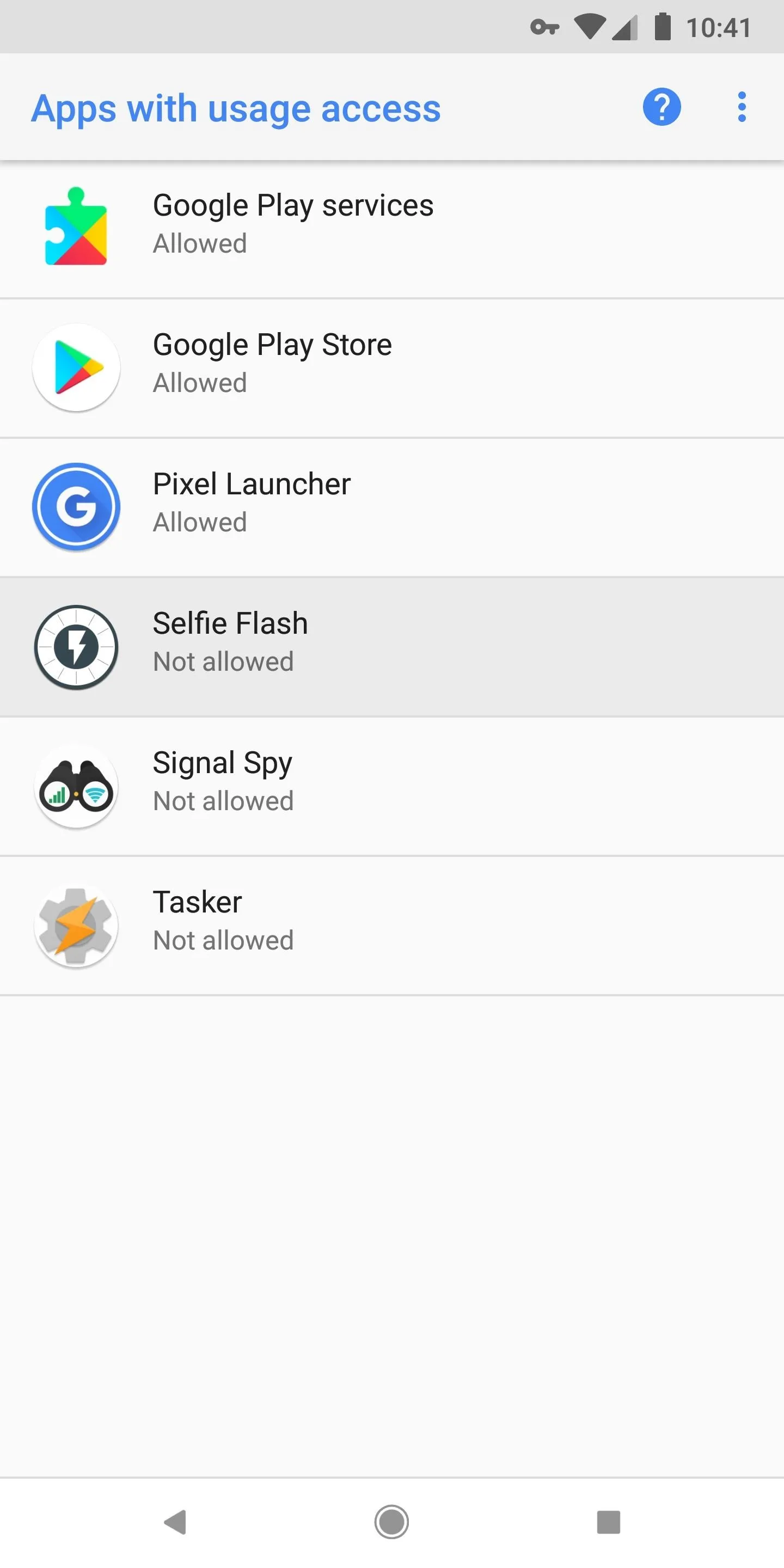
Task: Tap the home button
Action: [391, 1522]
